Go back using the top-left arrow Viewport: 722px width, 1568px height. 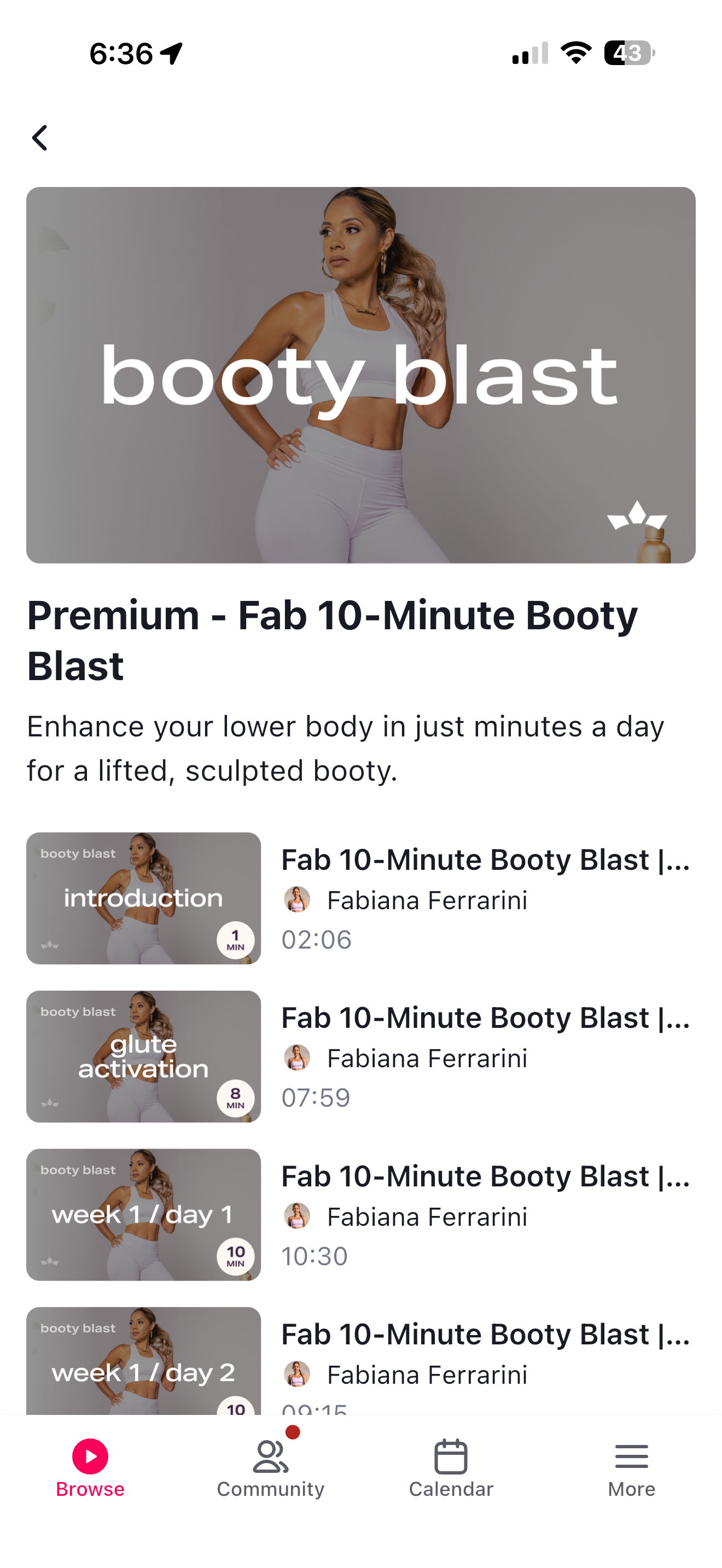point(40,138)
